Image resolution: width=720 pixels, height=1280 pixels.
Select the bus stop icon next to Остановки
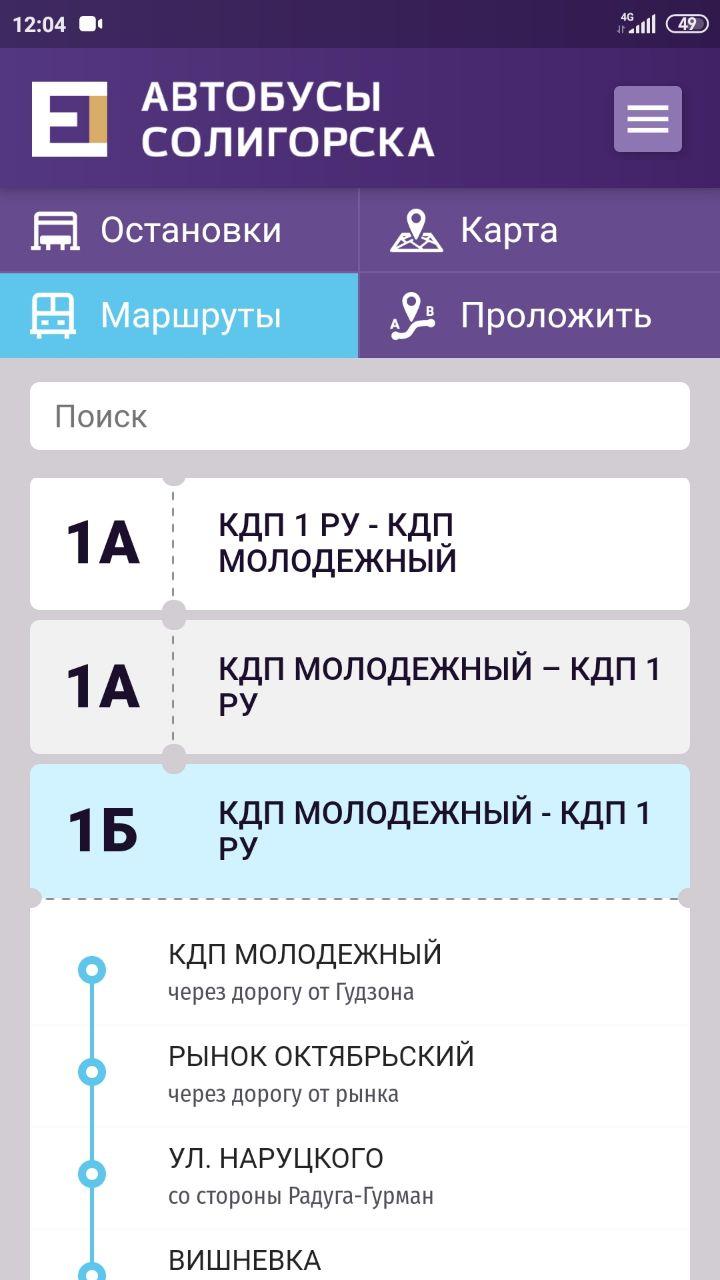57,229
